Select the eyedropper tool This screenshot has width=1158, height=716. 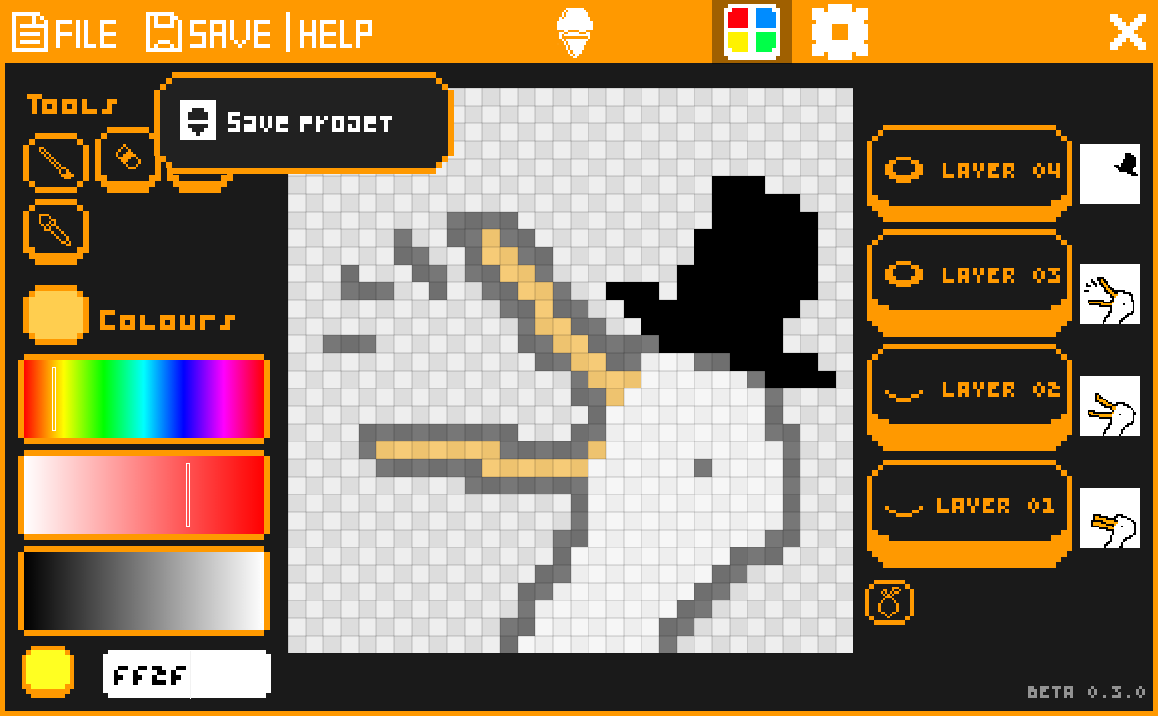56,230
